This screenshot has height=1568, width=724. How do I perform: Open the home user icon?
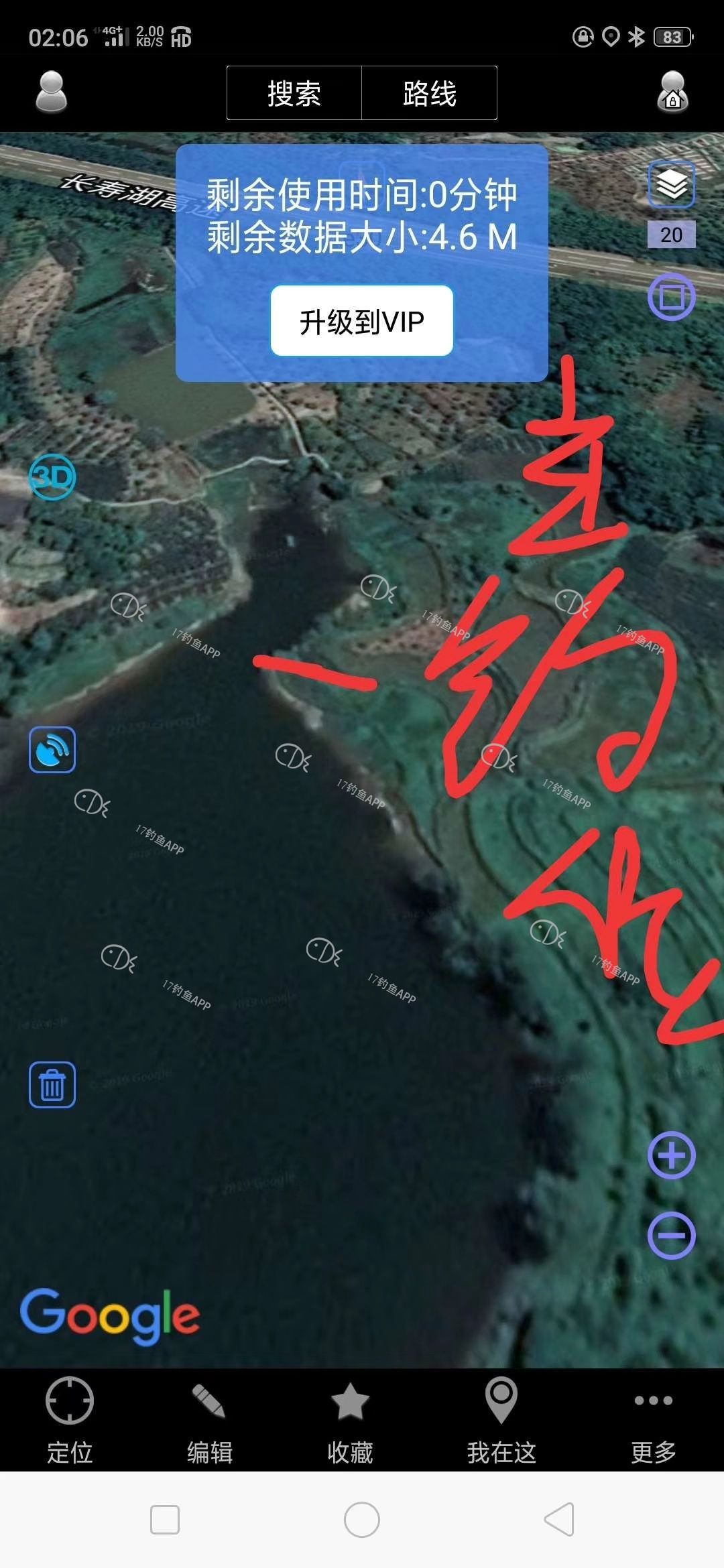[672, 92]
